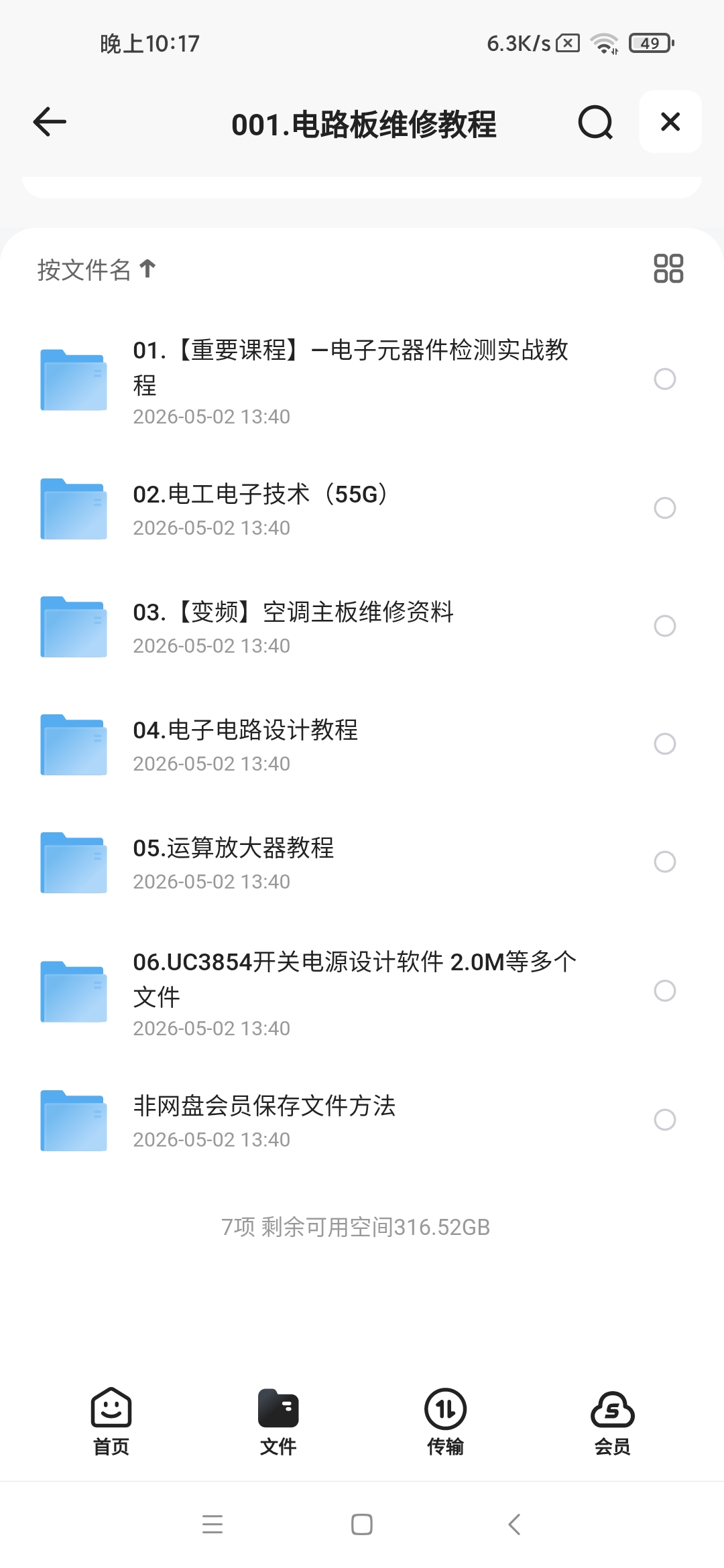Change sort order by 按文件名

(97, 269)
